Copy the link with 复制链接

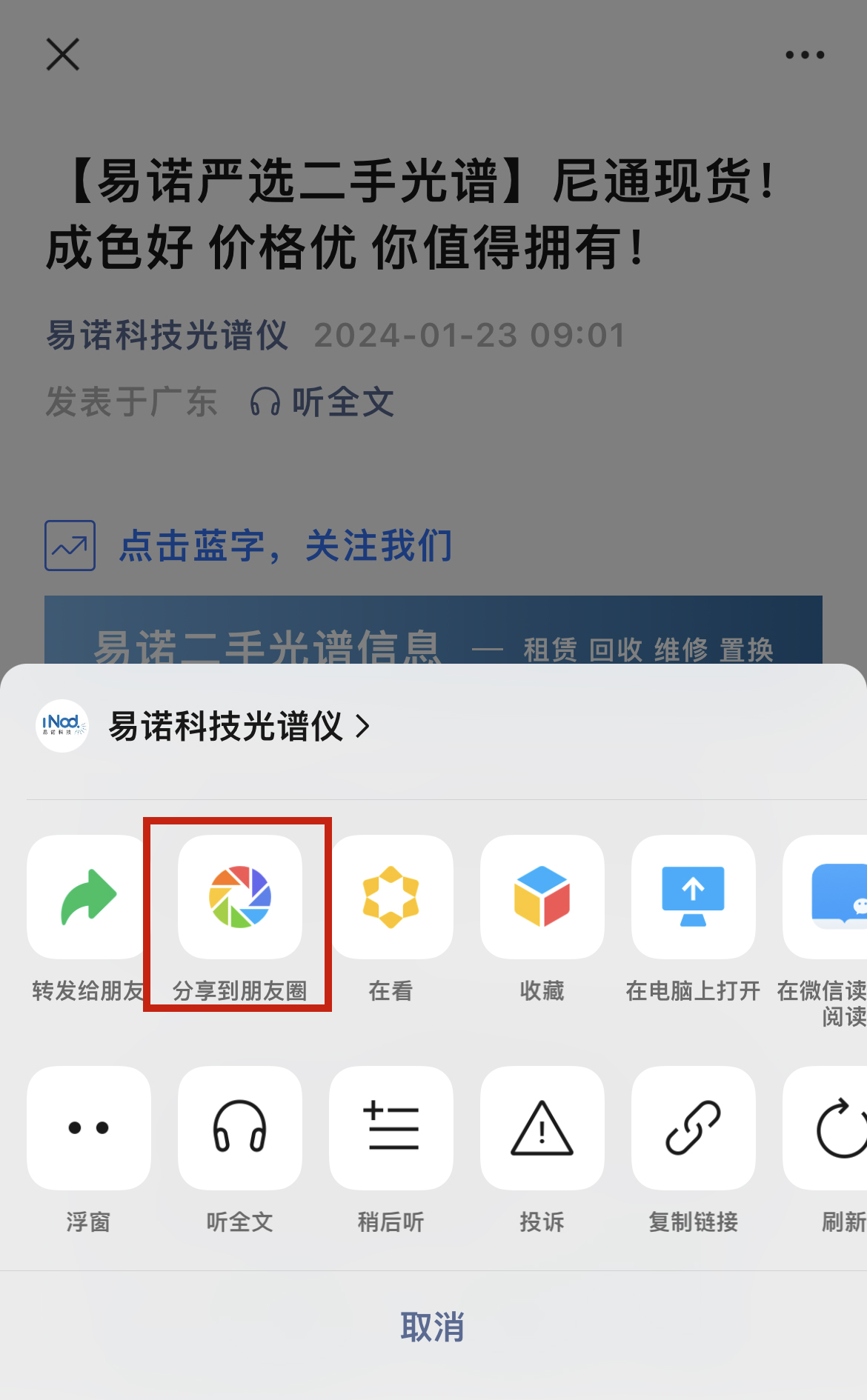coord(693,1128)
